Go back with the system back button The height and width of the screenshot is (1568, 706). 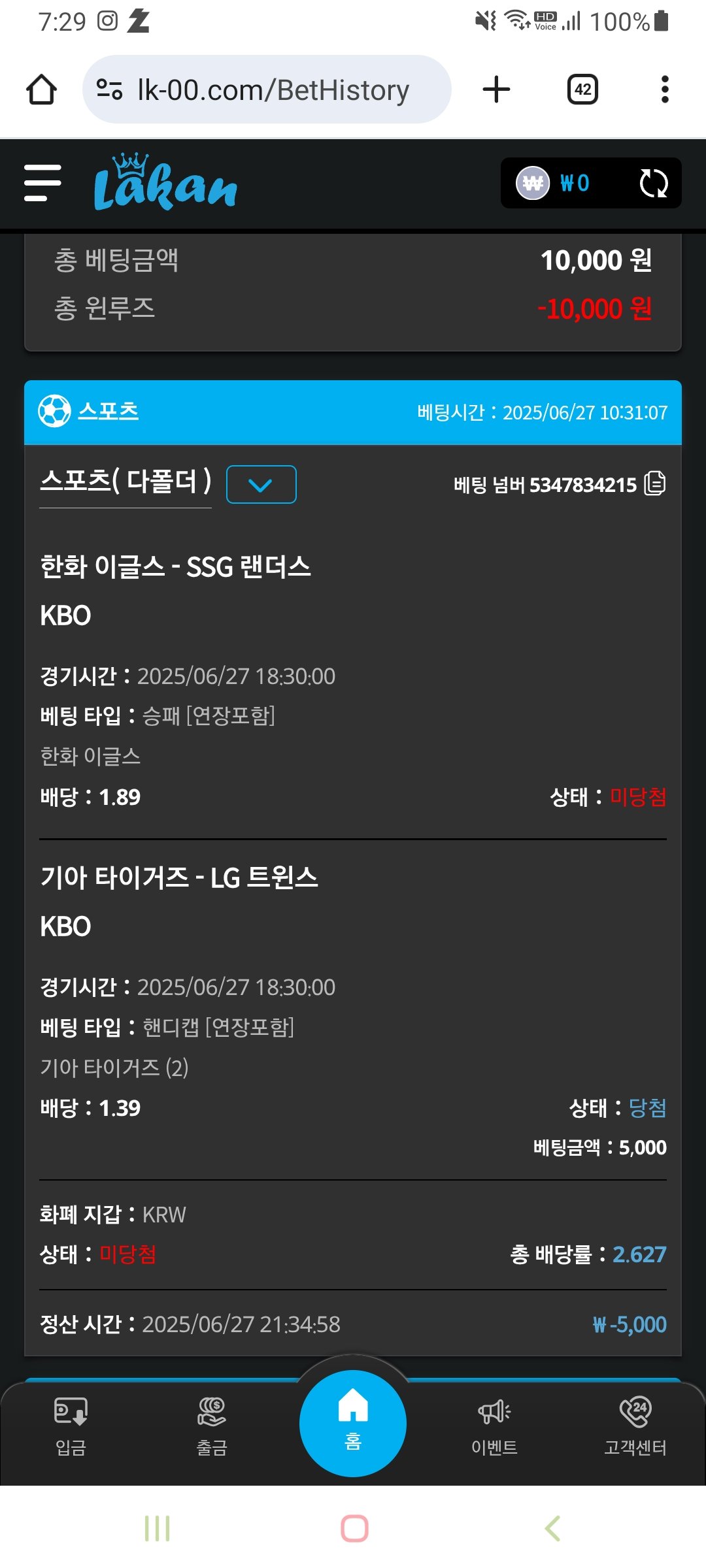pos(552,1528)
